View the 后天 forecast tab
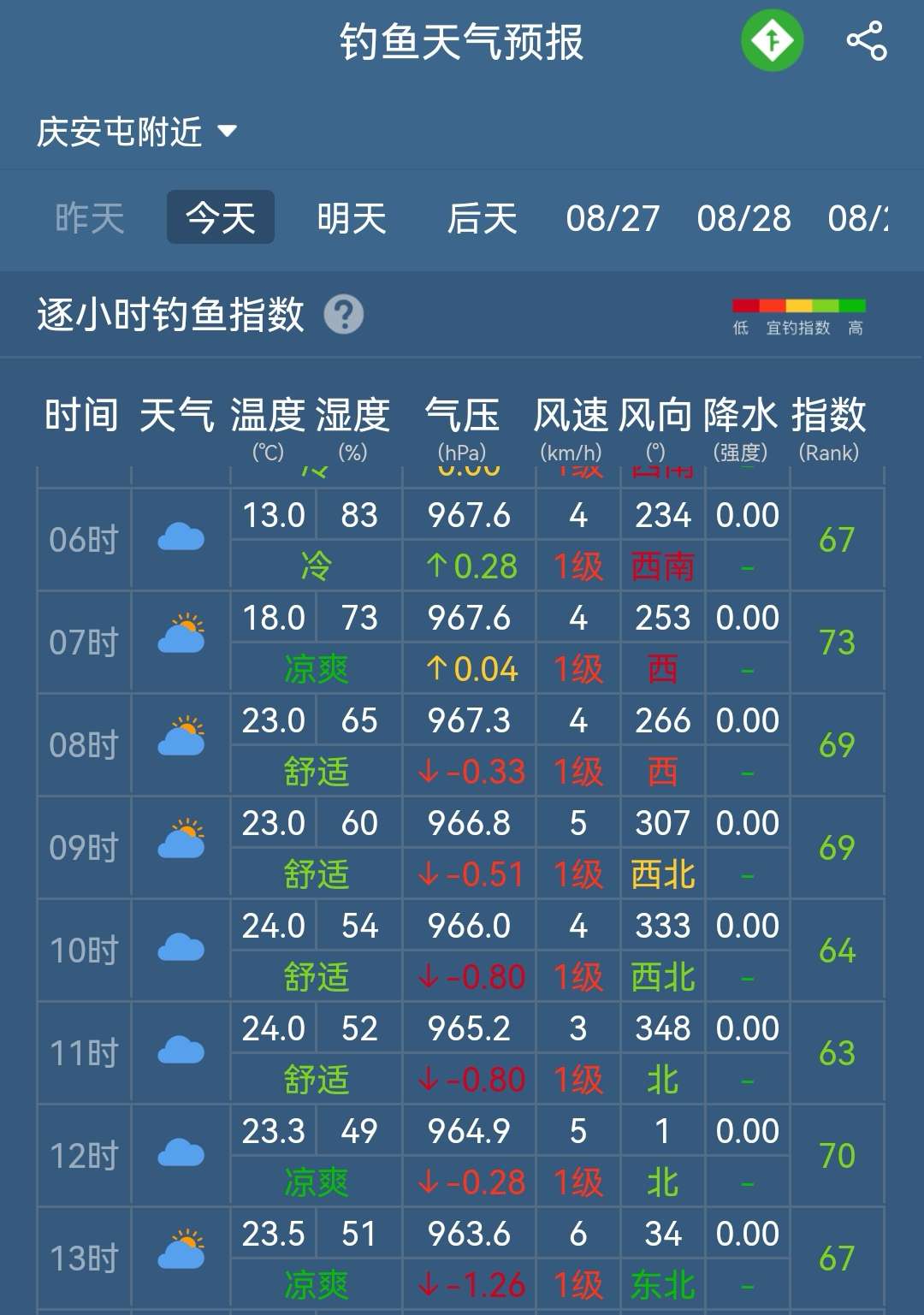Viewport: 924px width, 1315px height. 483,218
